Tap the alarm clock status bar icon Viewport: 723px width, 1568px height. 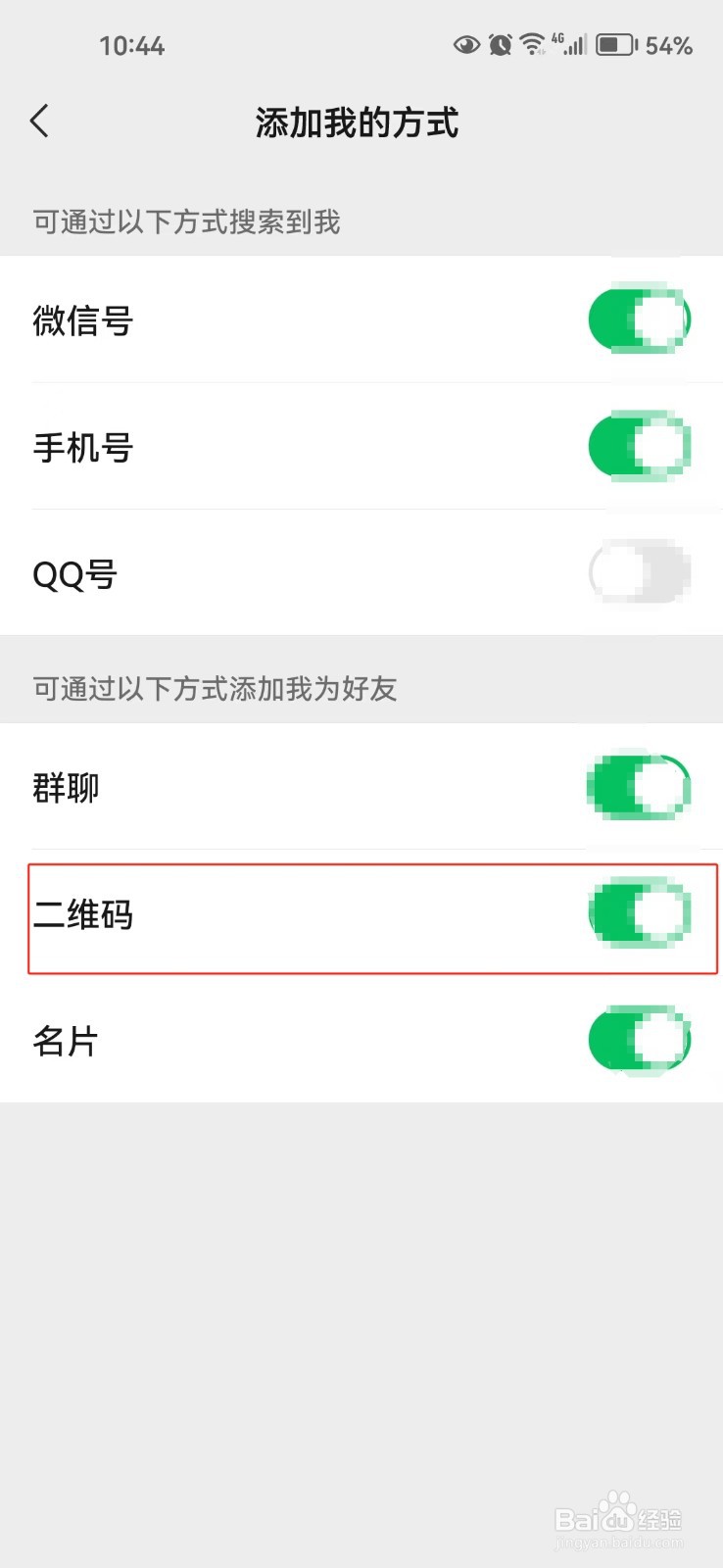(x=501, y=44)
